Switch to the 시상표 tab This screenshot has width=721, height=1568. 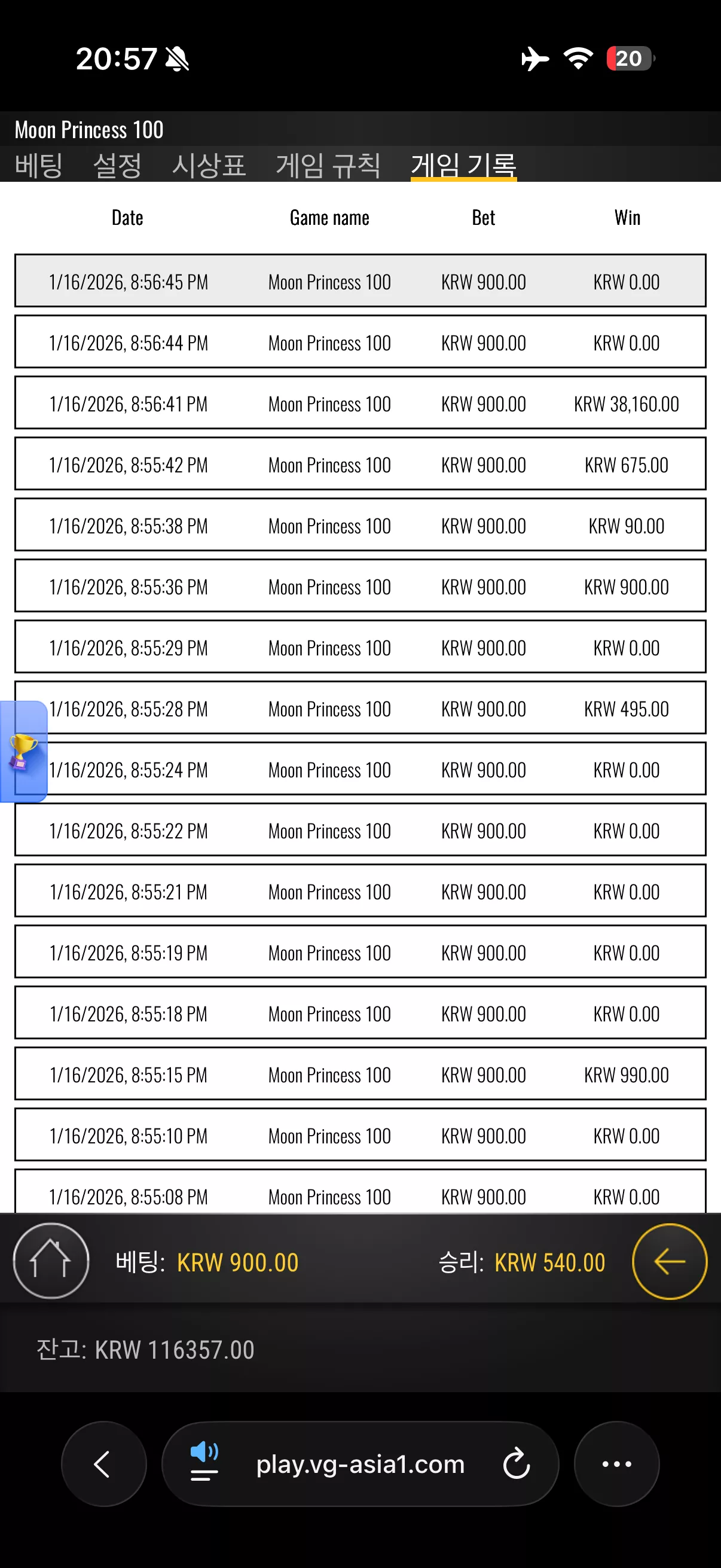pos(209,165)
